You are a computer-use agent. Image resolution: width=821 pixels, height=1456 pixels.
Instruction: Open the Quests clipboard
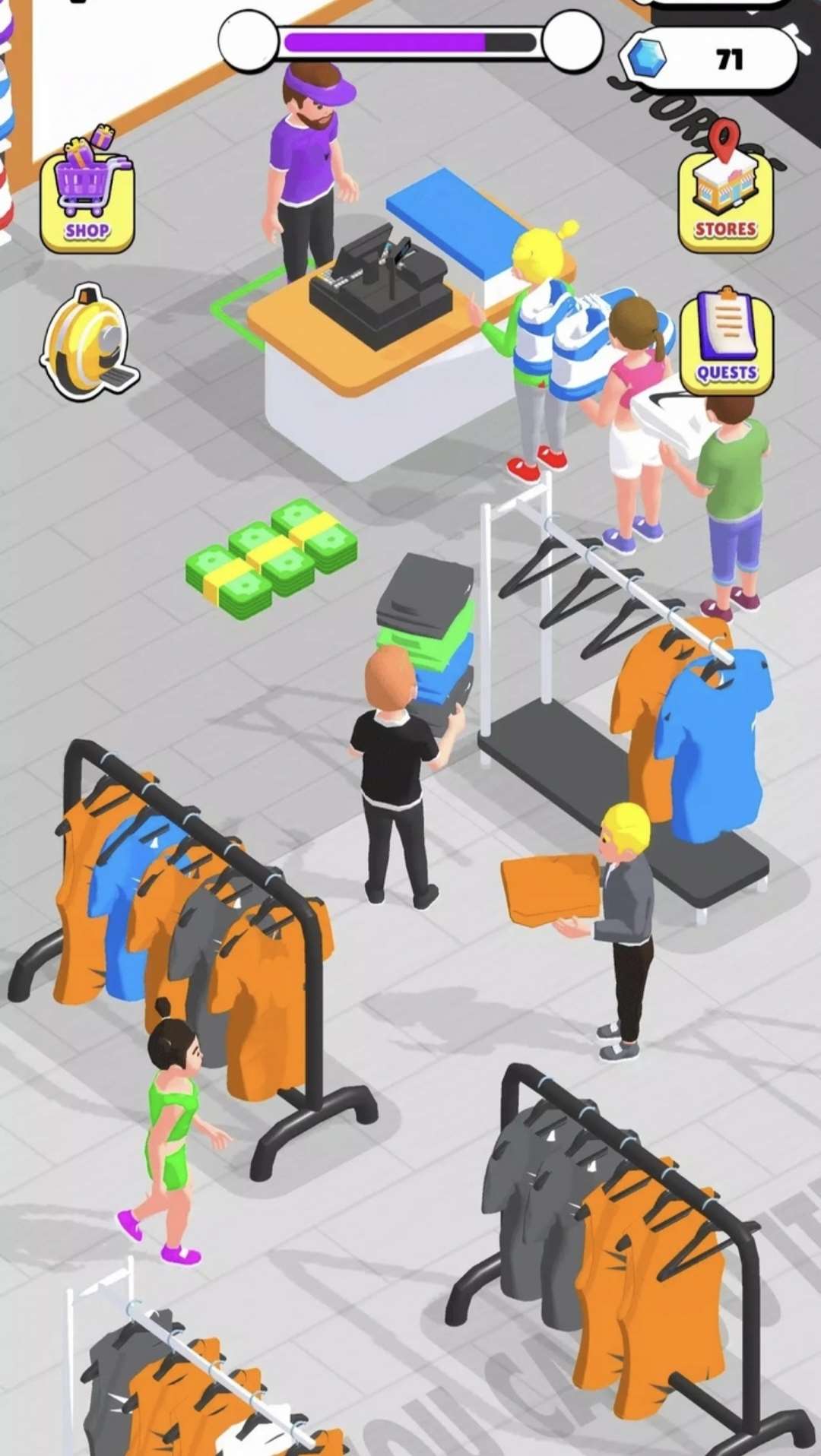click(727, 340)
